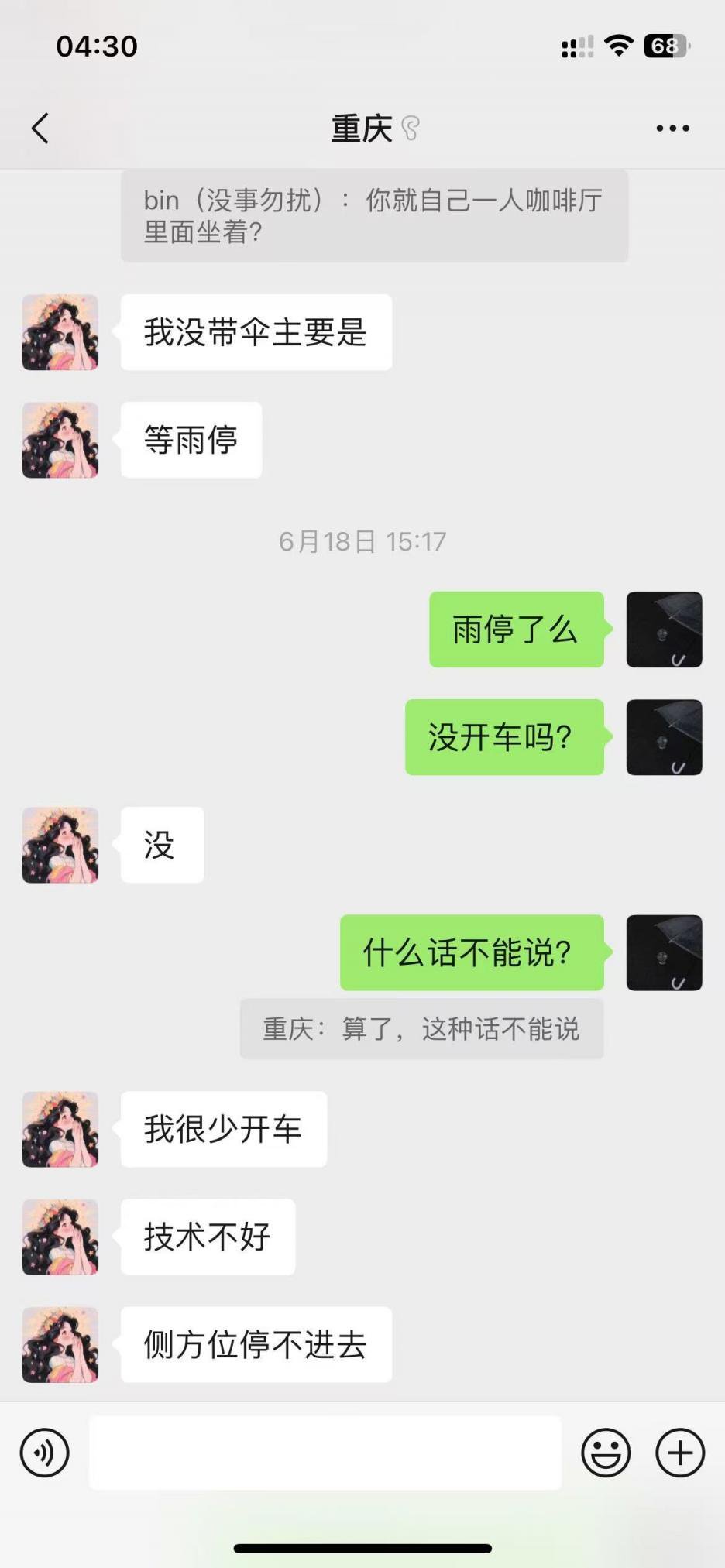This screenshot has width=725, height=1568.
Task: Open the plus attachments menu
Action: coord(680,1453)
